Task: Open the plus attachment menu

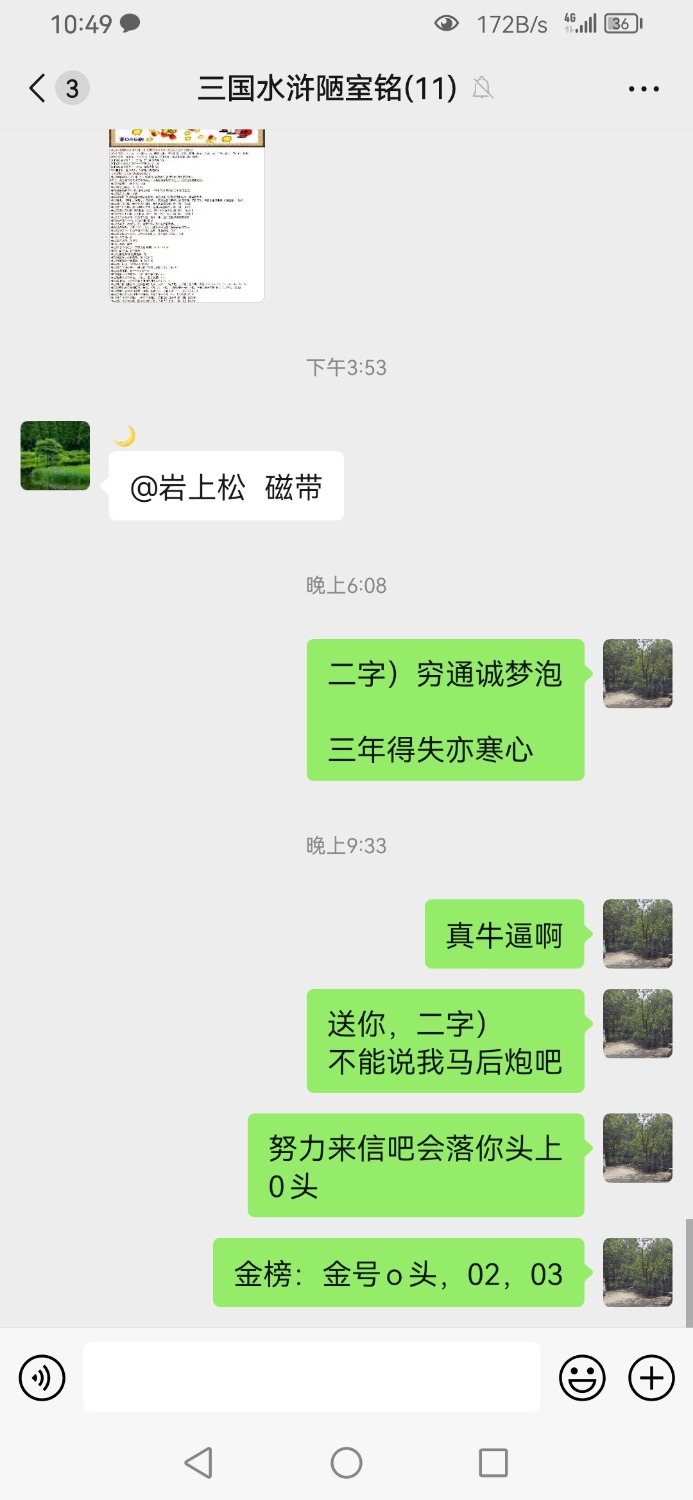Action: (x=651, y=1378)
